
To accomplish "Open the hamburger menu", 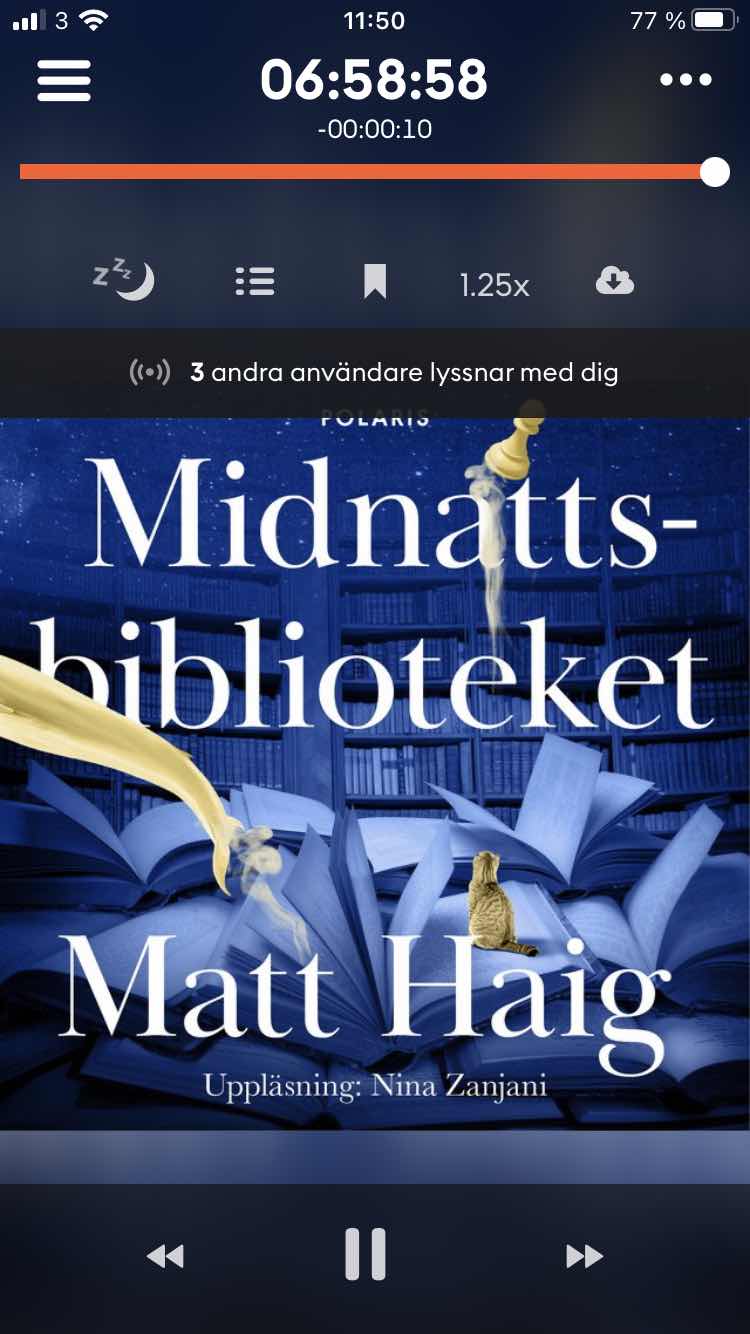I will click(x=64, y=80).
